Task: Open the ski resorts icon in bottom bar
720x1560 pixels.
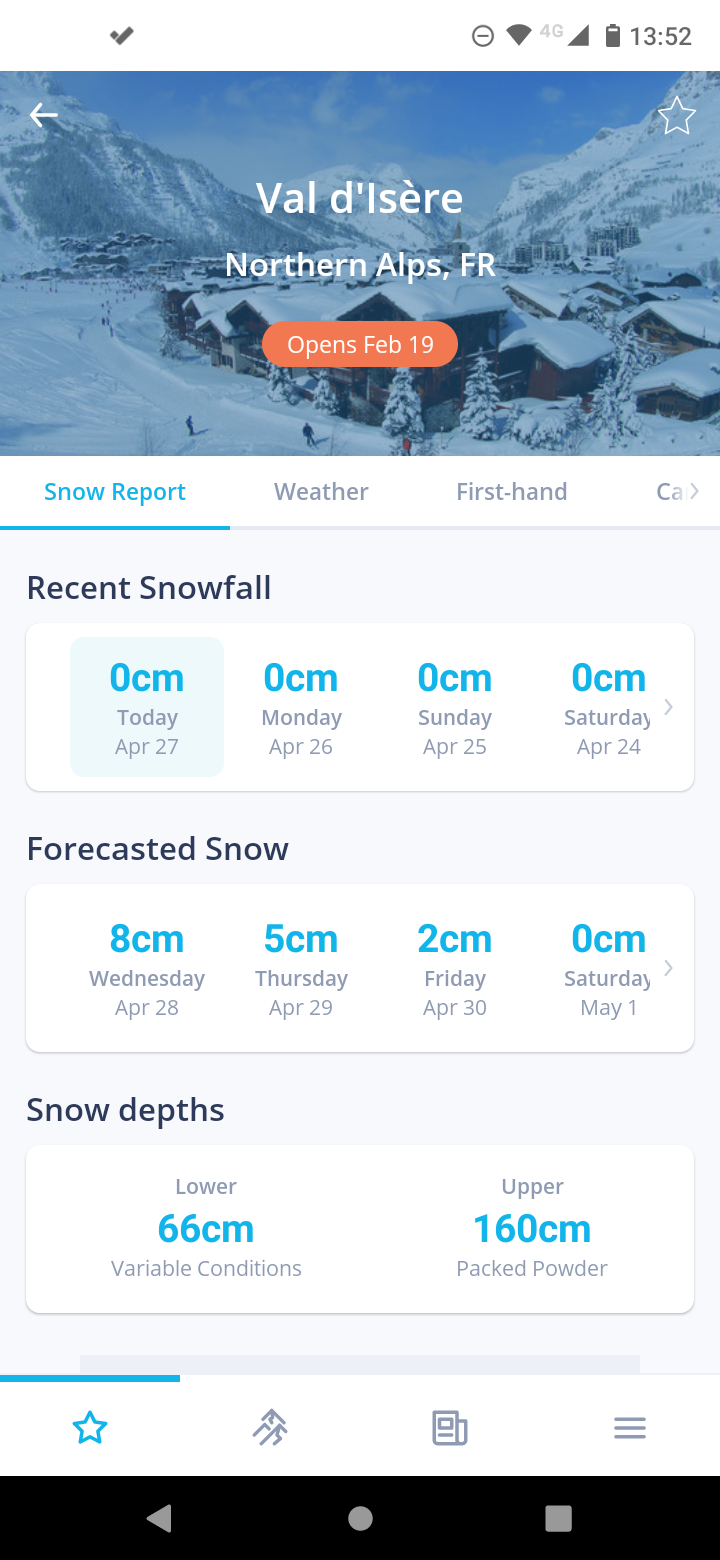Action: (x=270, y=1427)
